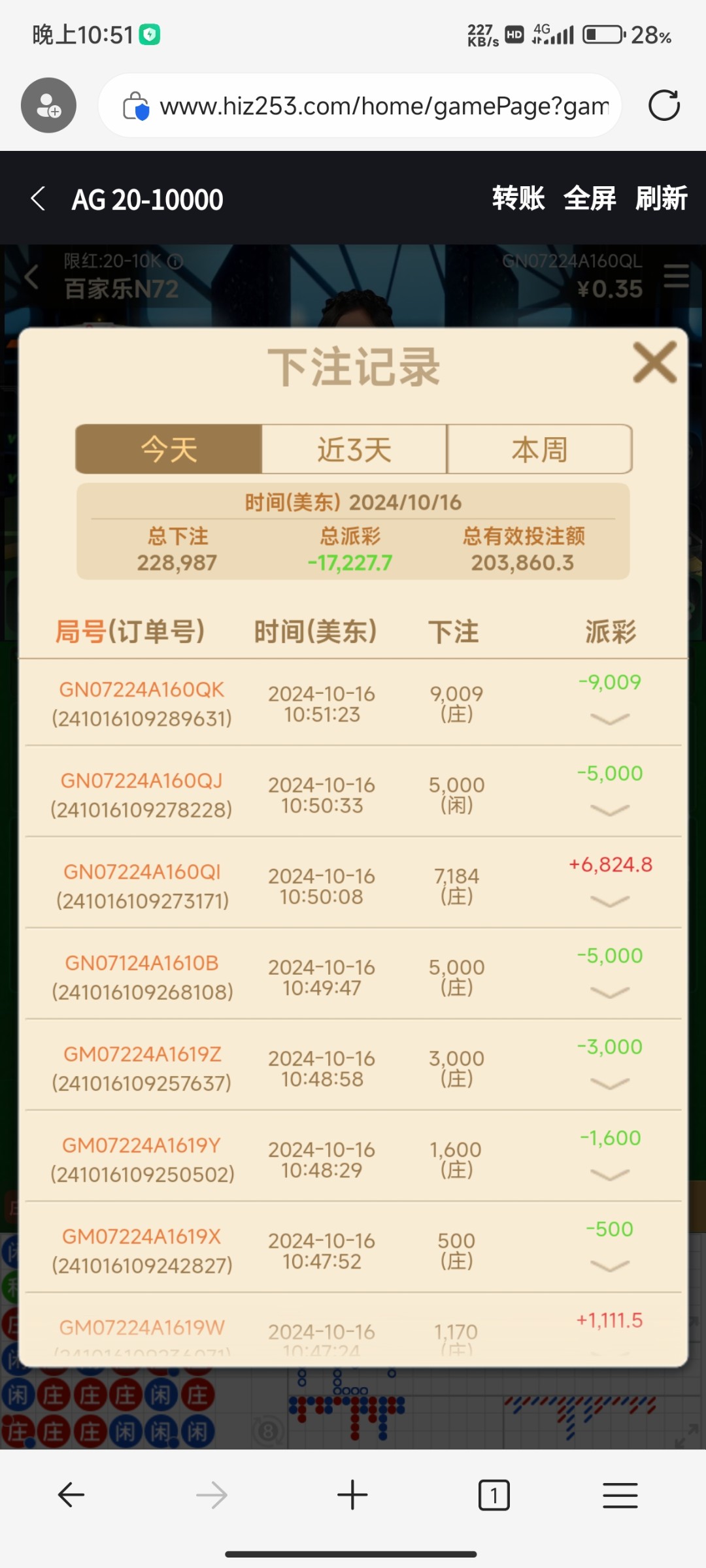Expand details for order GN07224A160QJ
This screenshot has width=706, height=1568.
(x=609, y=810)
